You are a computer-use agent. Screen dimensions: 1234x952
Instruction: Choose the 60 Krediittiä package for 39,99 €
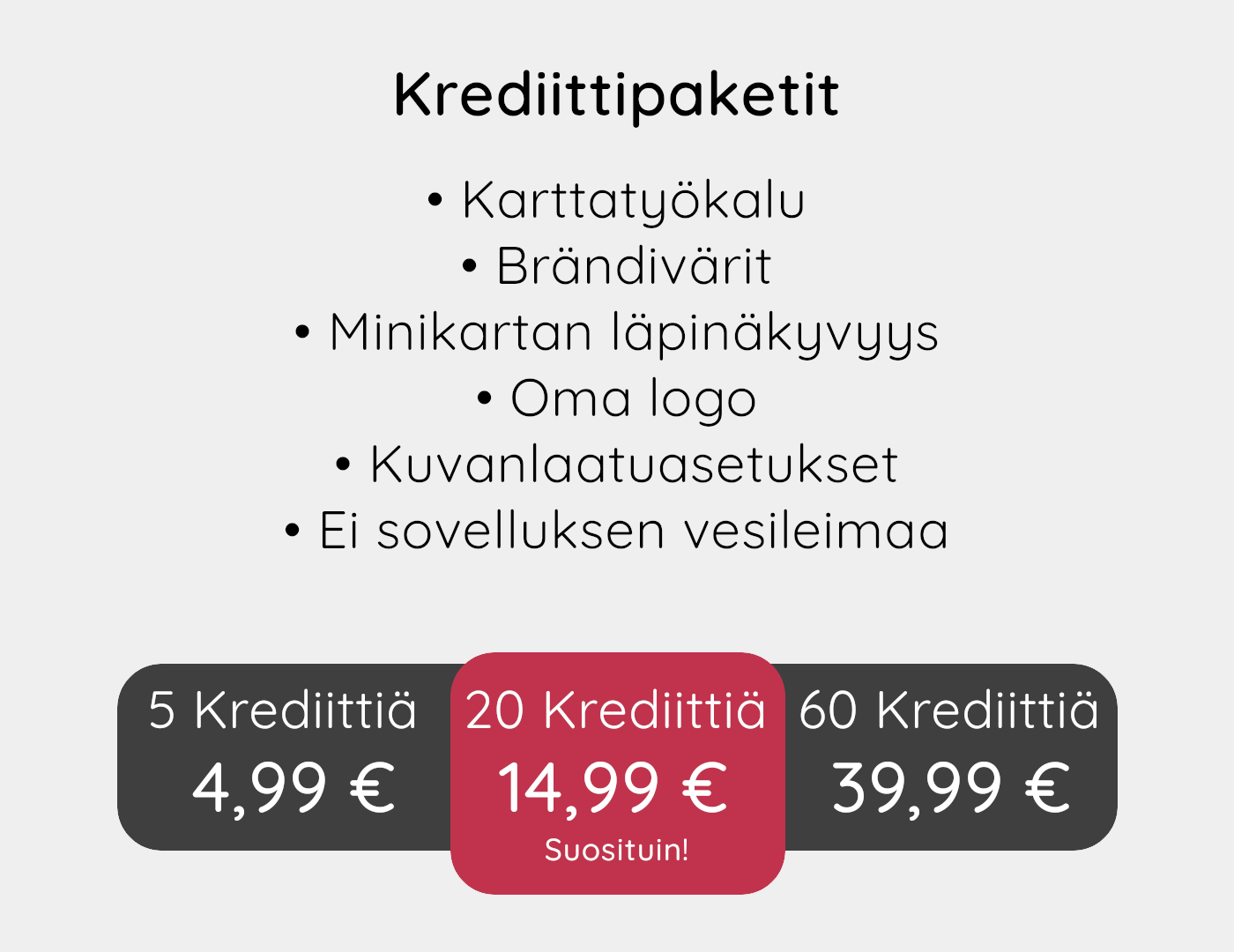click(x=950, y=756)
